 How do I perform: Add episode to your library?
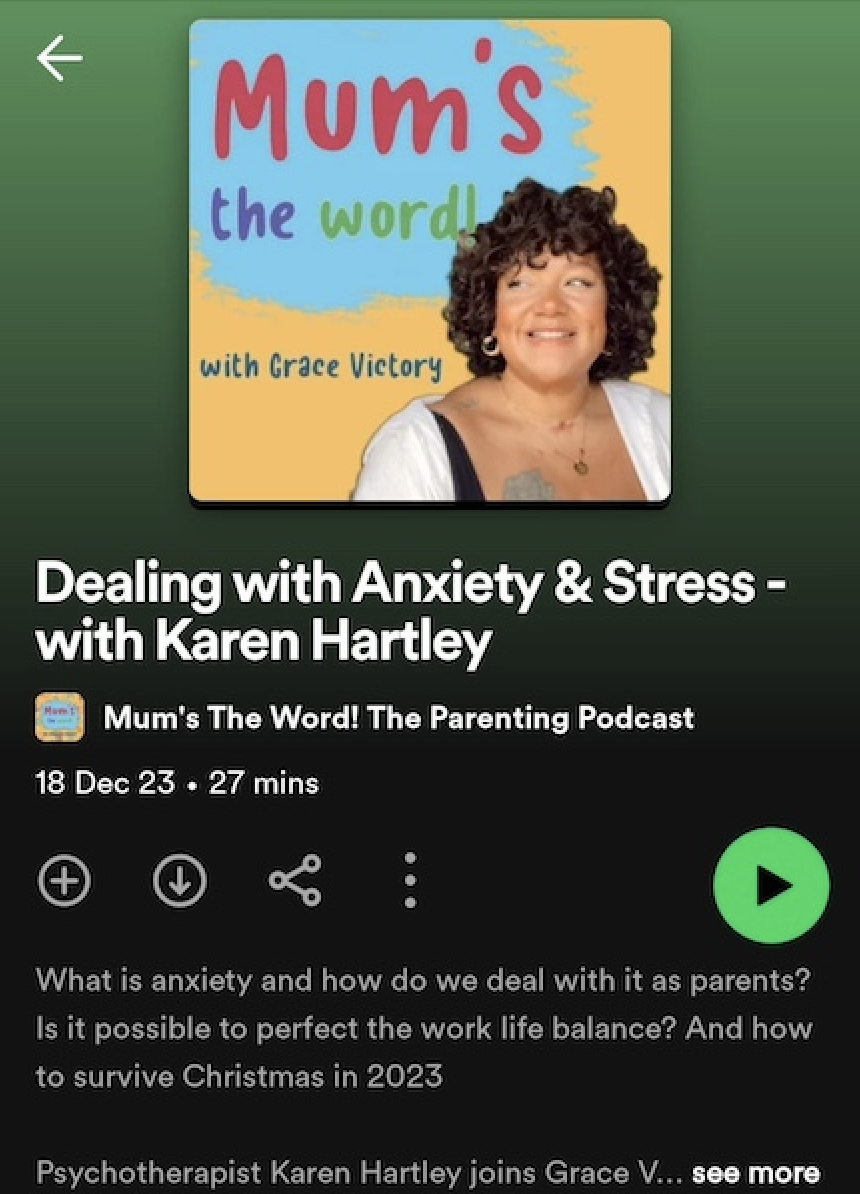(64, 881)
